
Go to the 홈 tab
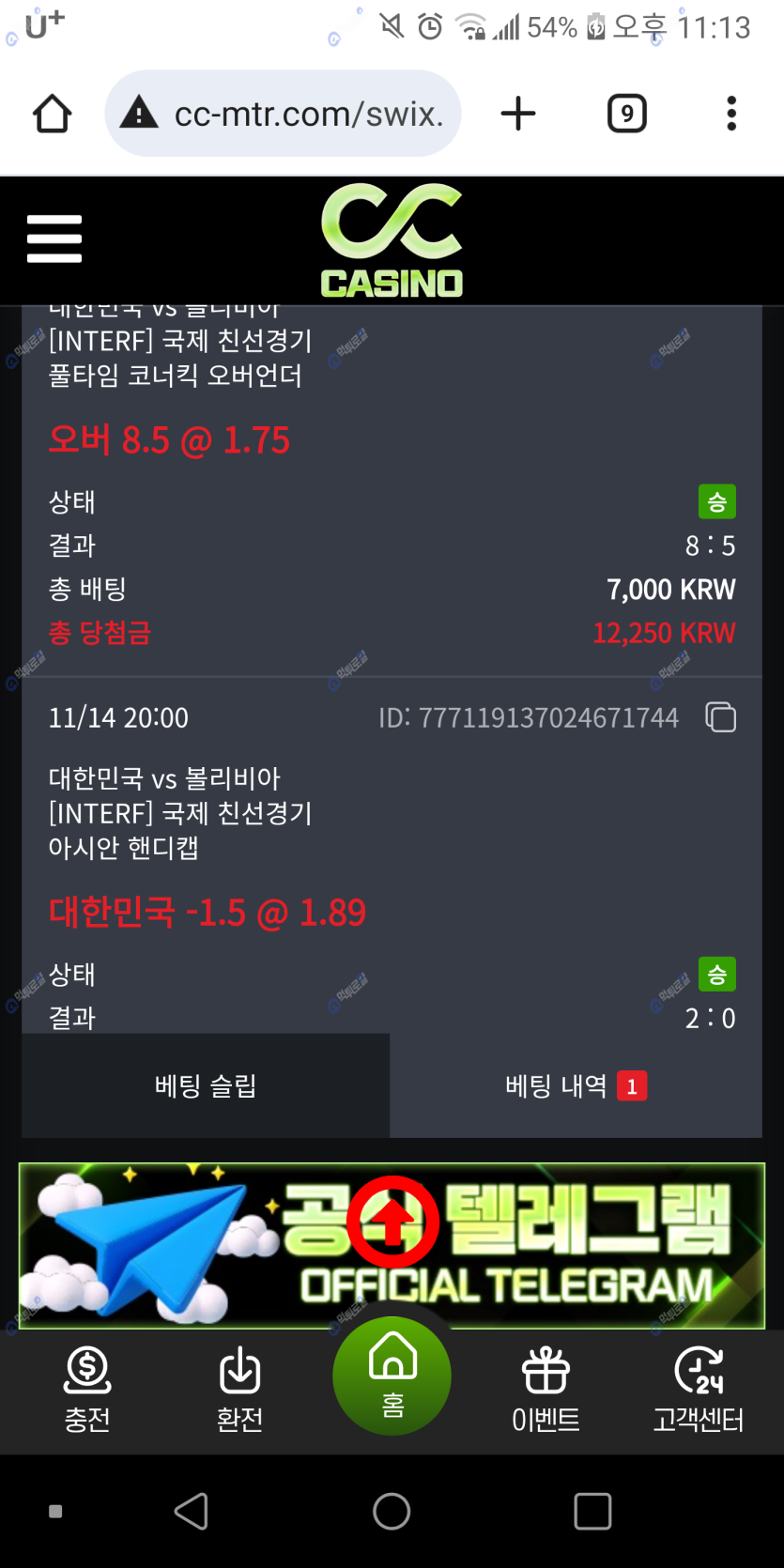(x=392, y=1376)
